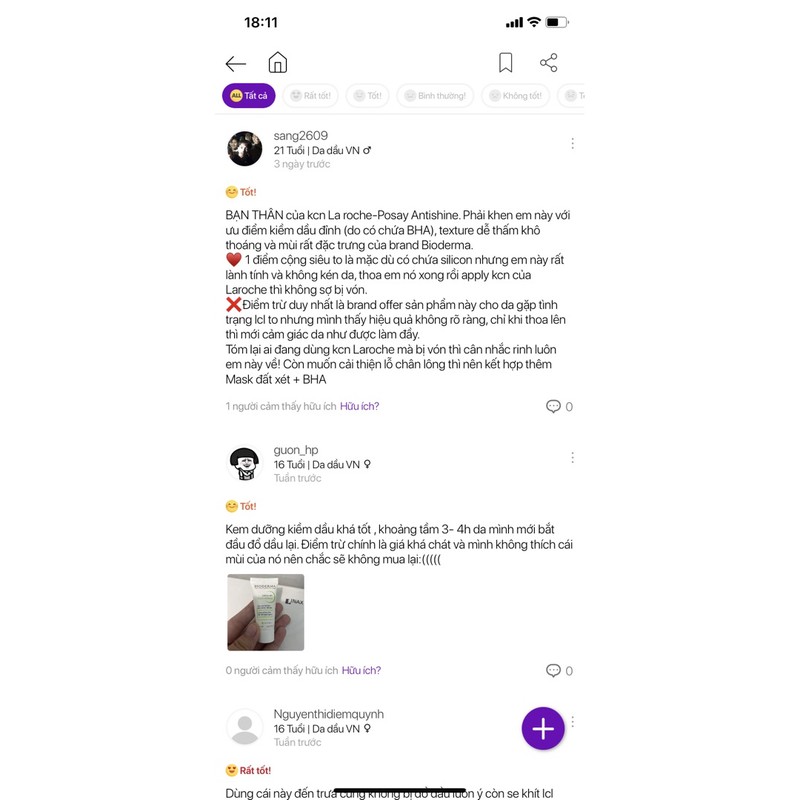800x800 pixels.
Task: Share this product reviews page
Action: click(548, 63)
